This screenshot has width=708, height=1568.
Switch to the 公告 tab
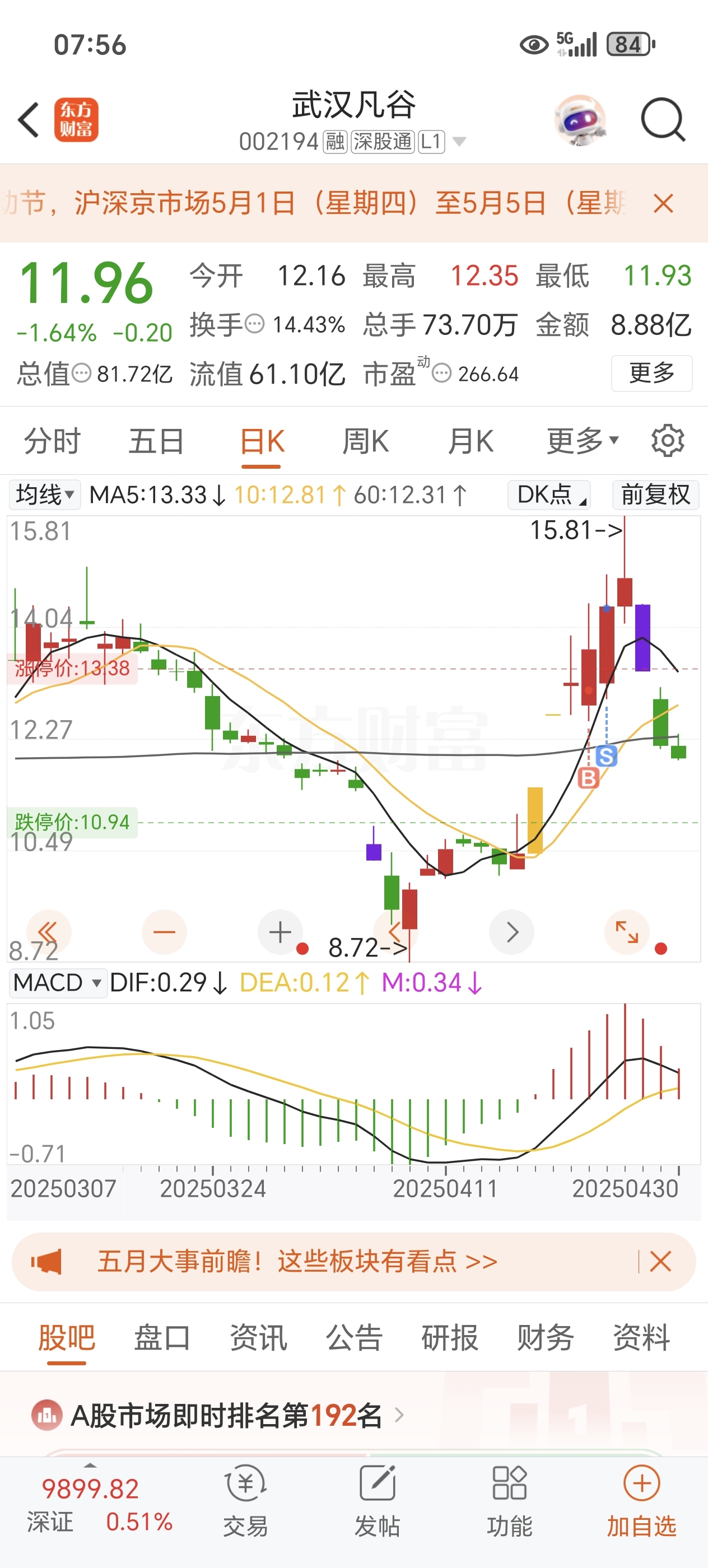click(x=353, y=1338)
